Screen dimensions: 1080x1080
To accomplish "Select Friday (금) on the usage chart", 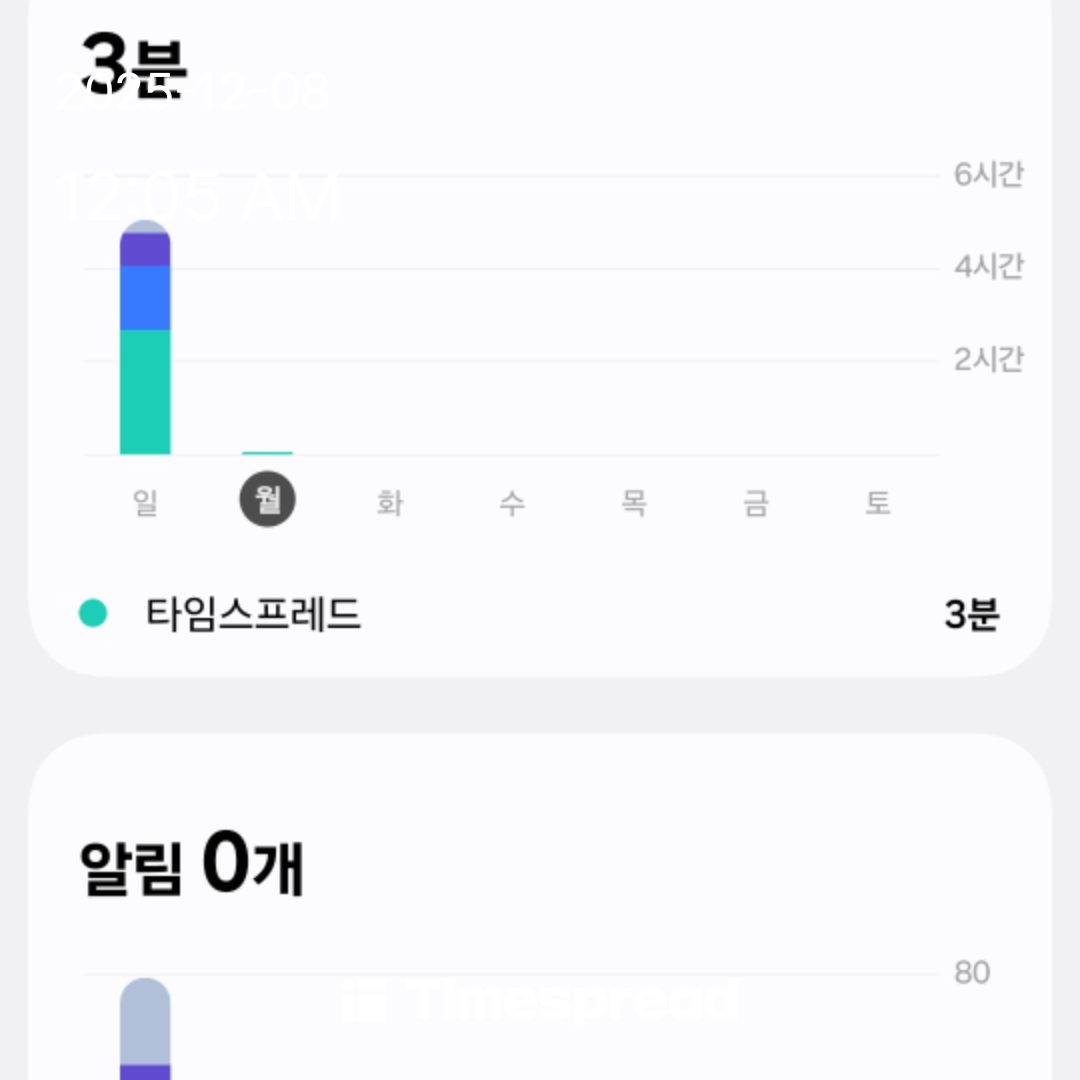I will (x=756, y=502).
